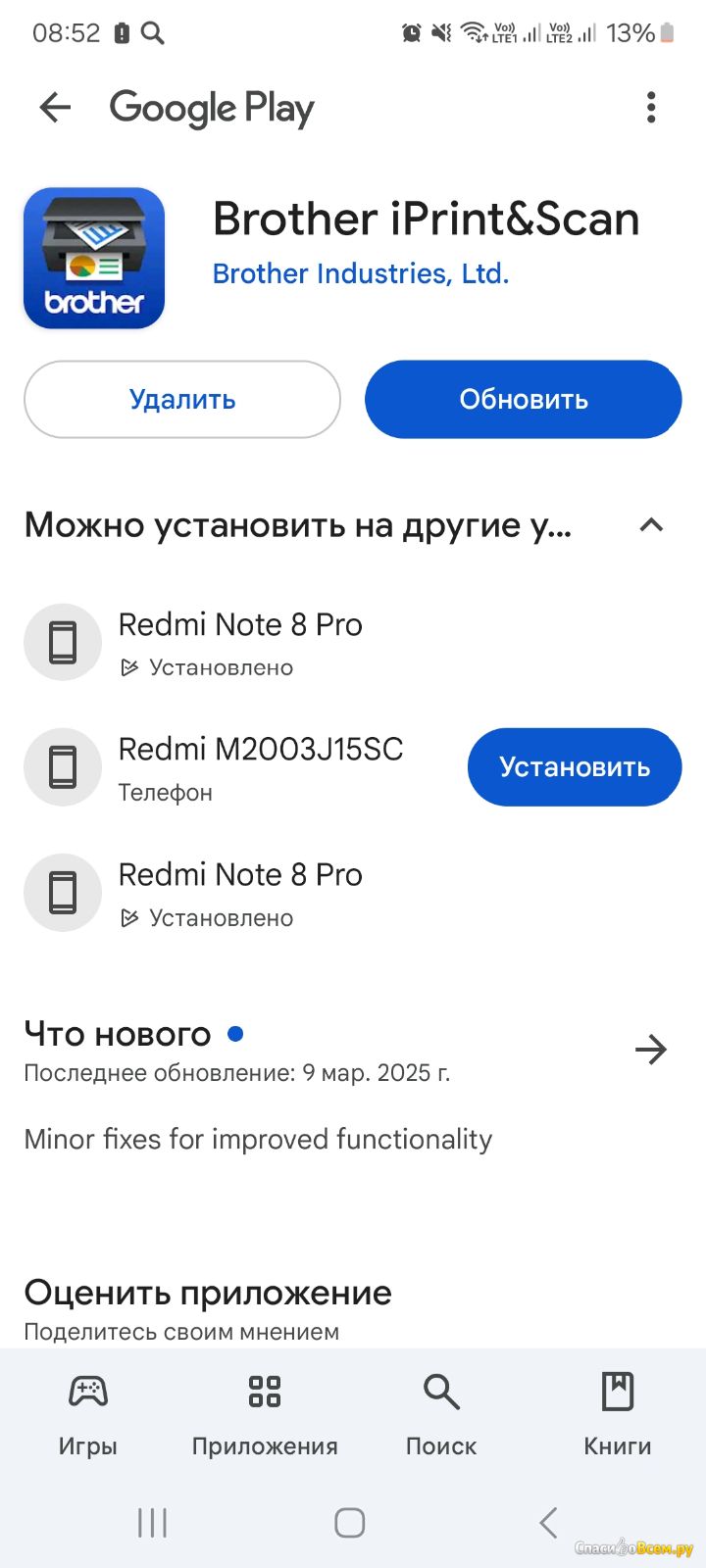Open the Brother Industries, Ltd. developer link

click(x=361, y=273)
